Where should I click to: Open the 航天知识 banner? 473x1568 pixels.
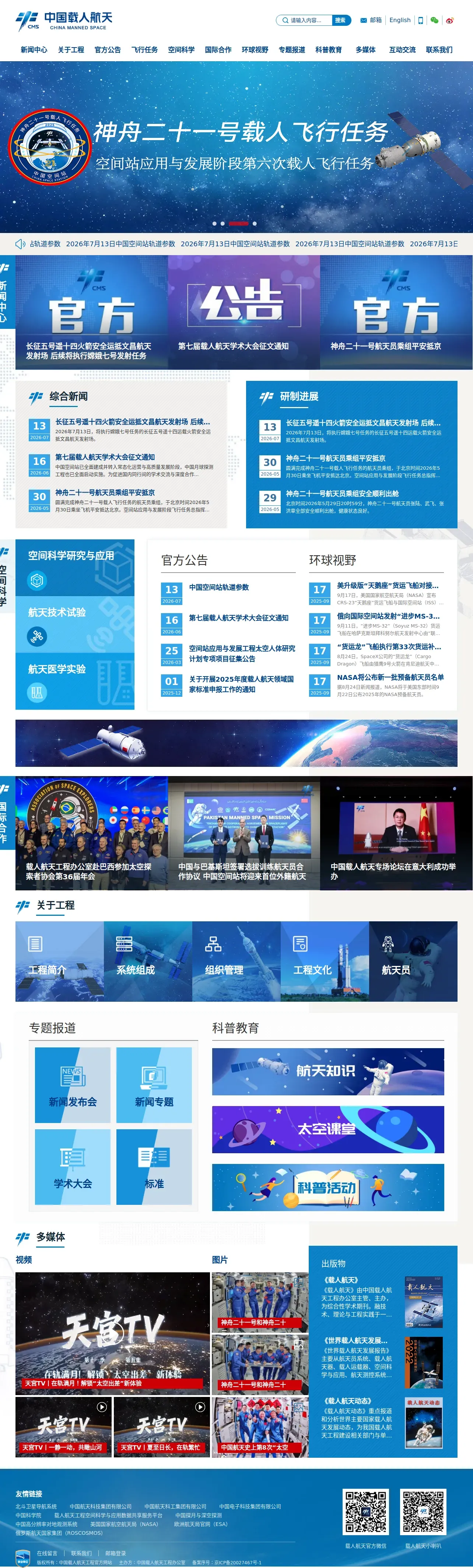328,1071
